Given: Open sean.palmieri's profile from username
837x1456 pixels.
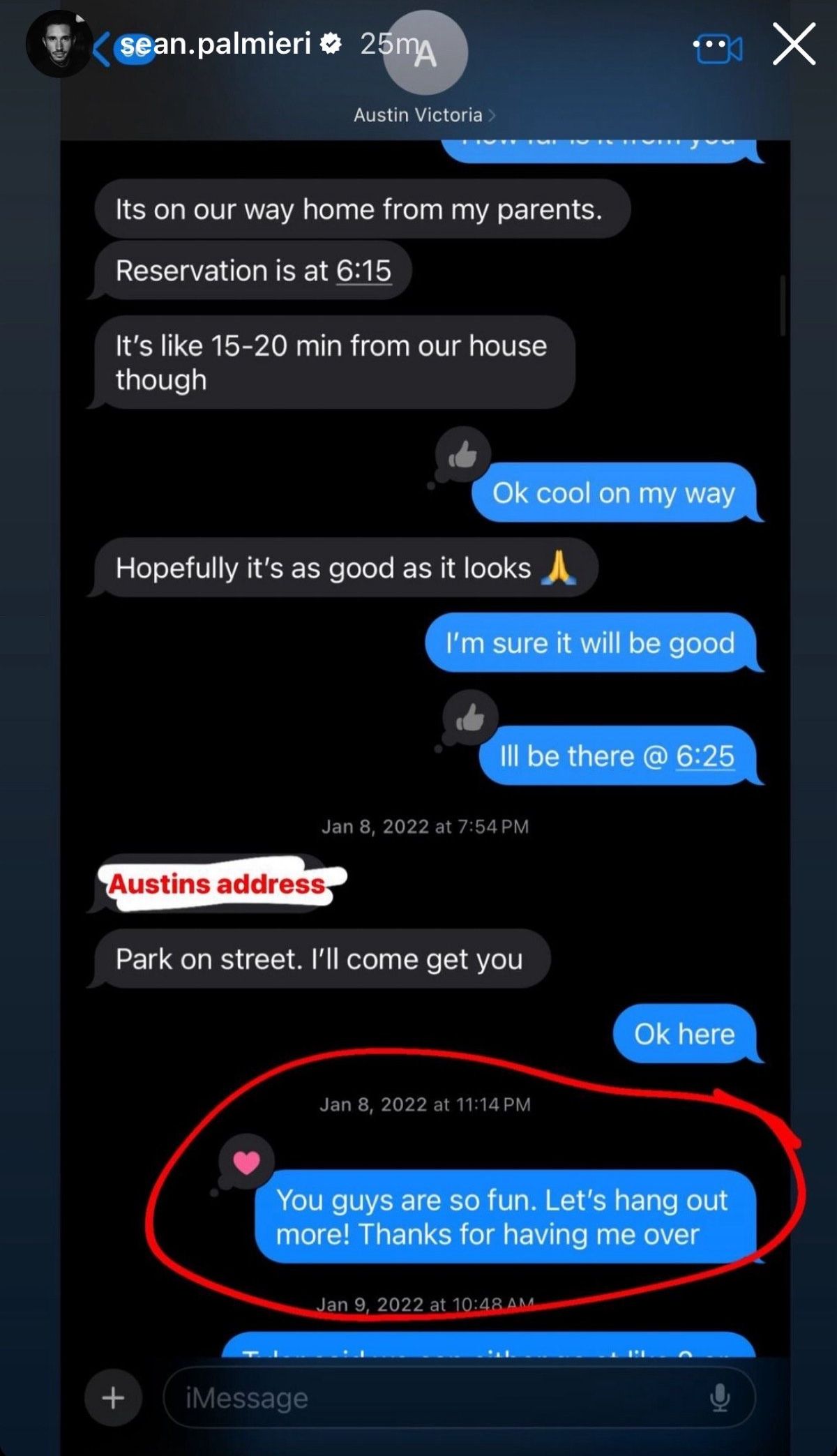Looking at the screenshot, I should tap(216, 45).
